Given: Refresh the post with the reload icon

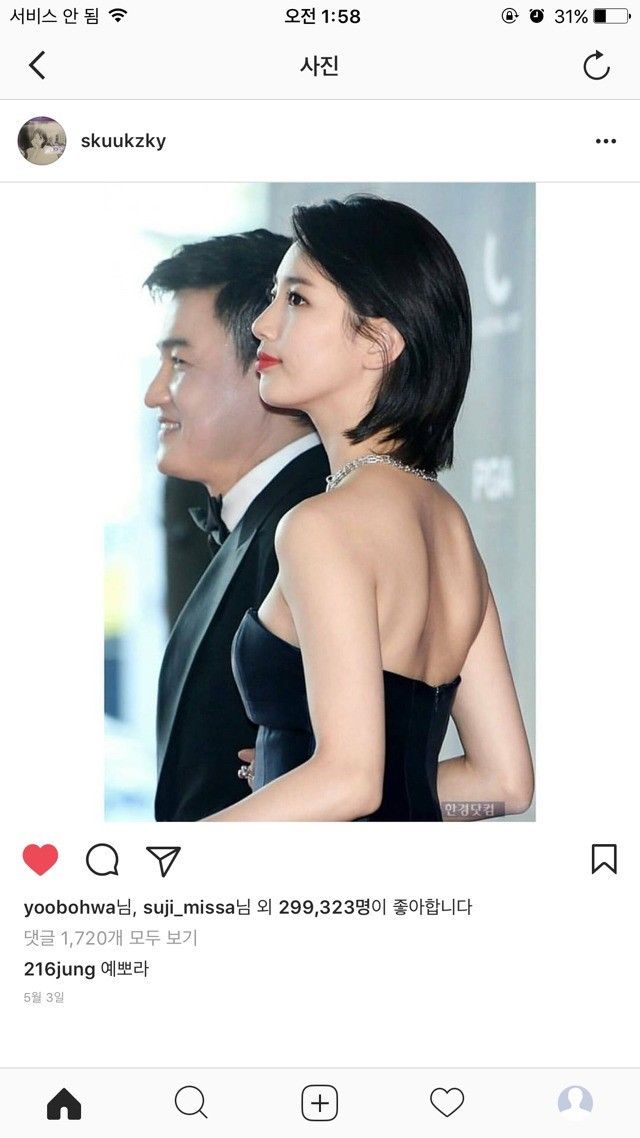Looking at the screenshot, I should coord(596,65).
